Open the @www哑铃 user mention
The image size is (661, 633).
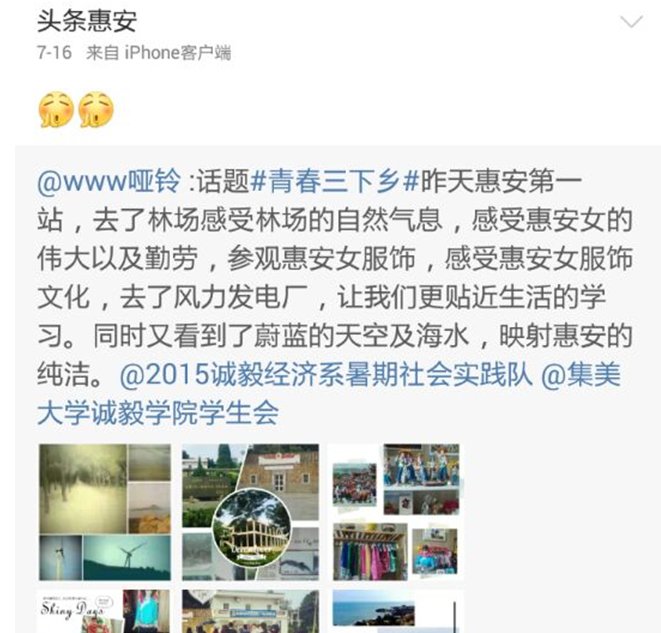click(x=108, y=182)
